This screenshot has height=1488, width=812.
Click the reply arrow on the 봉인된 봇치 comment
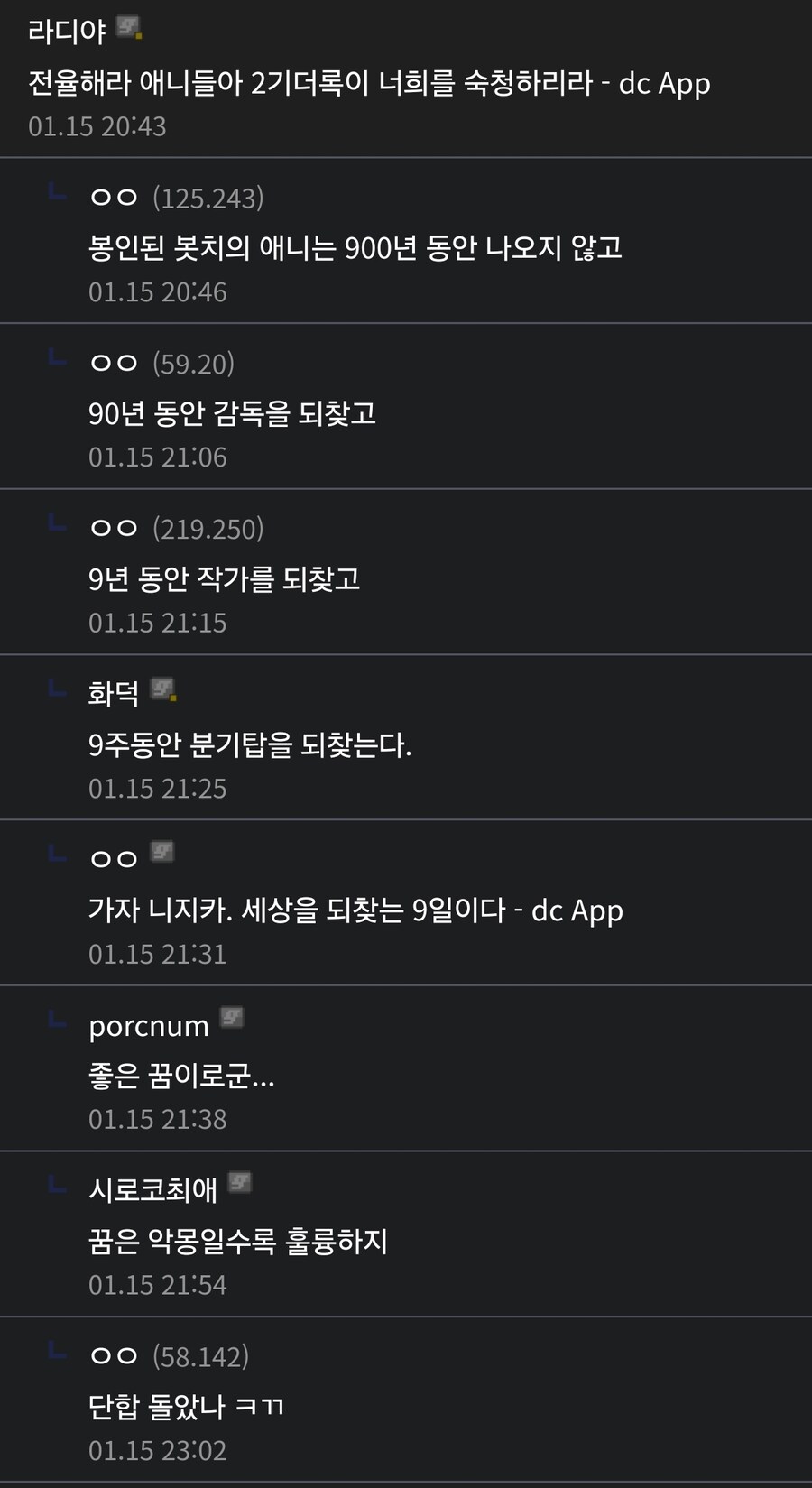pyautogui.click(x=56, y=191)
